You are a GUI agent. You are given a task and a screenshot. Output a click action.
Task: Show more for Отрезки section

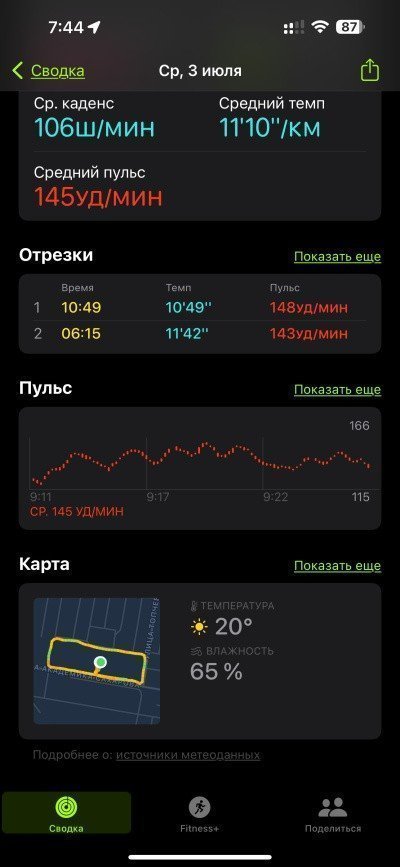click(x=337, y=257)
